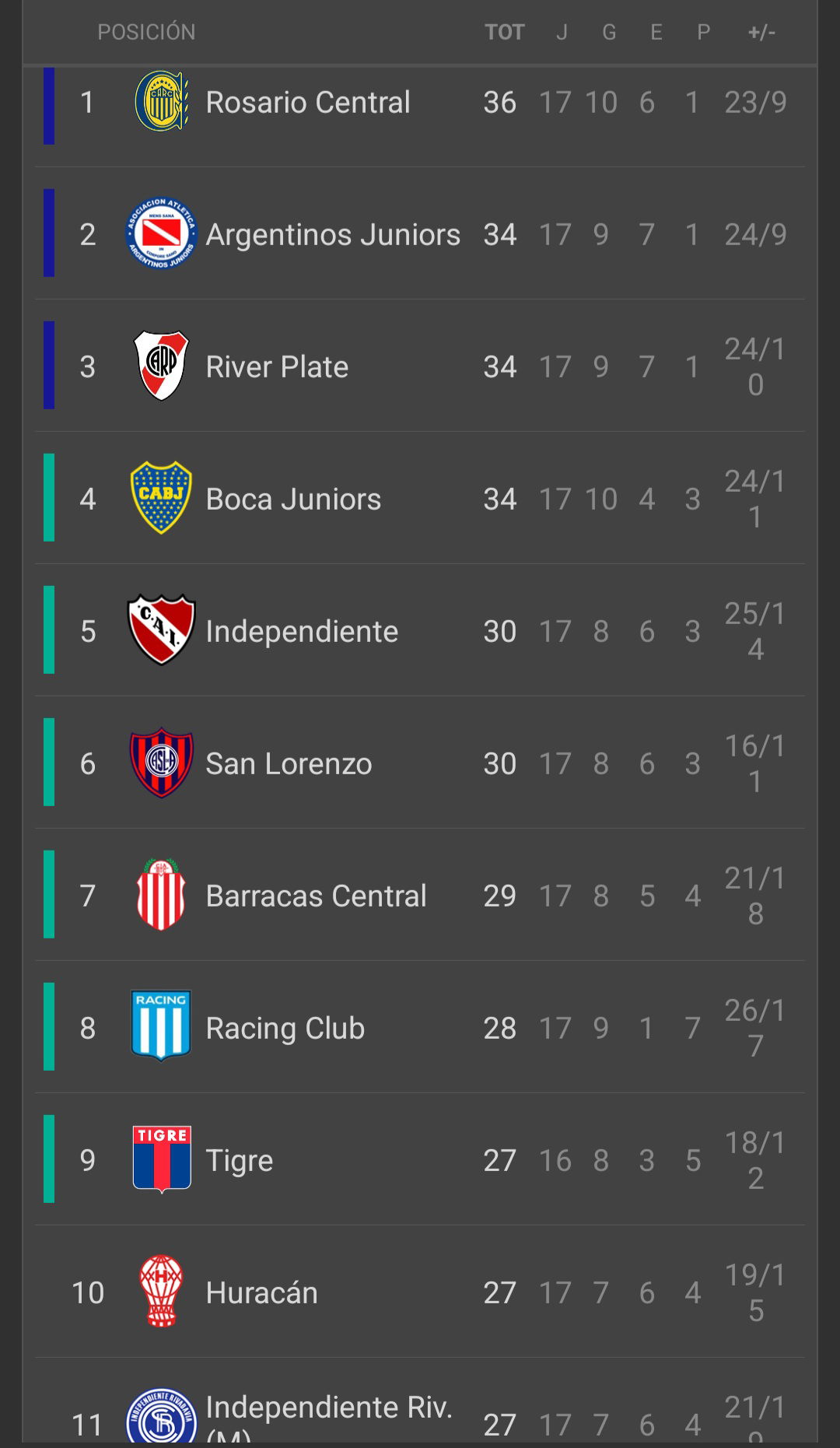View the Huracán team entry
Image resolution: width=840 pixels, height=1448 pixels.
click(x=261, y=1293)
